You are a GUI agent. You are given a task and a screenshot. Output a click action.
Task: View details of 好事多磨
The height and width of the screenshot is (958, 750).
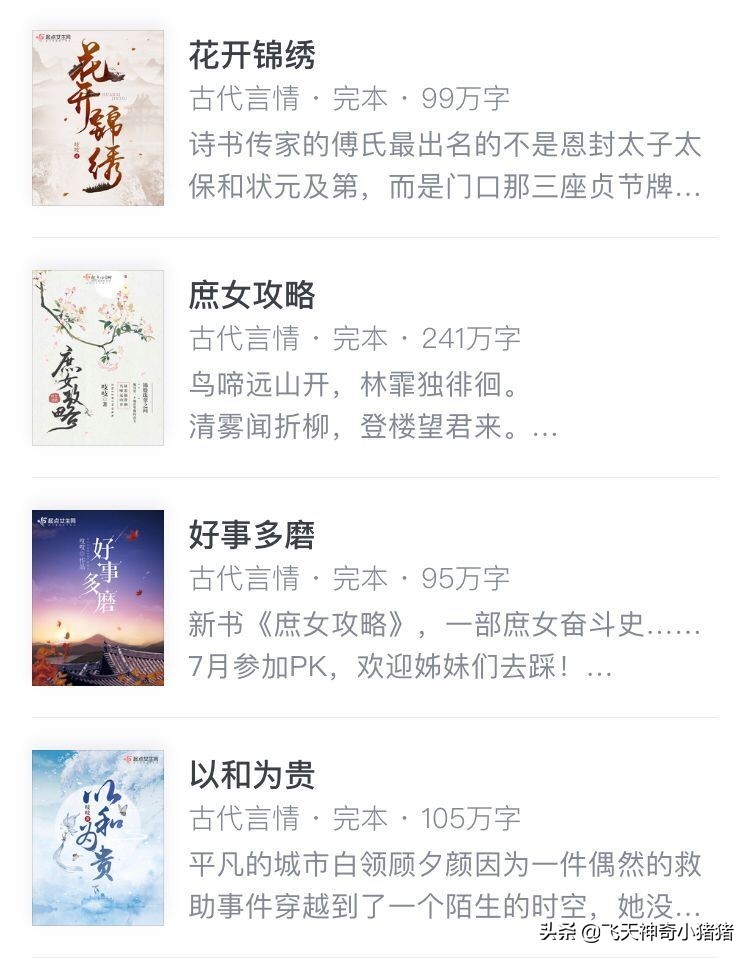point(252,536)
